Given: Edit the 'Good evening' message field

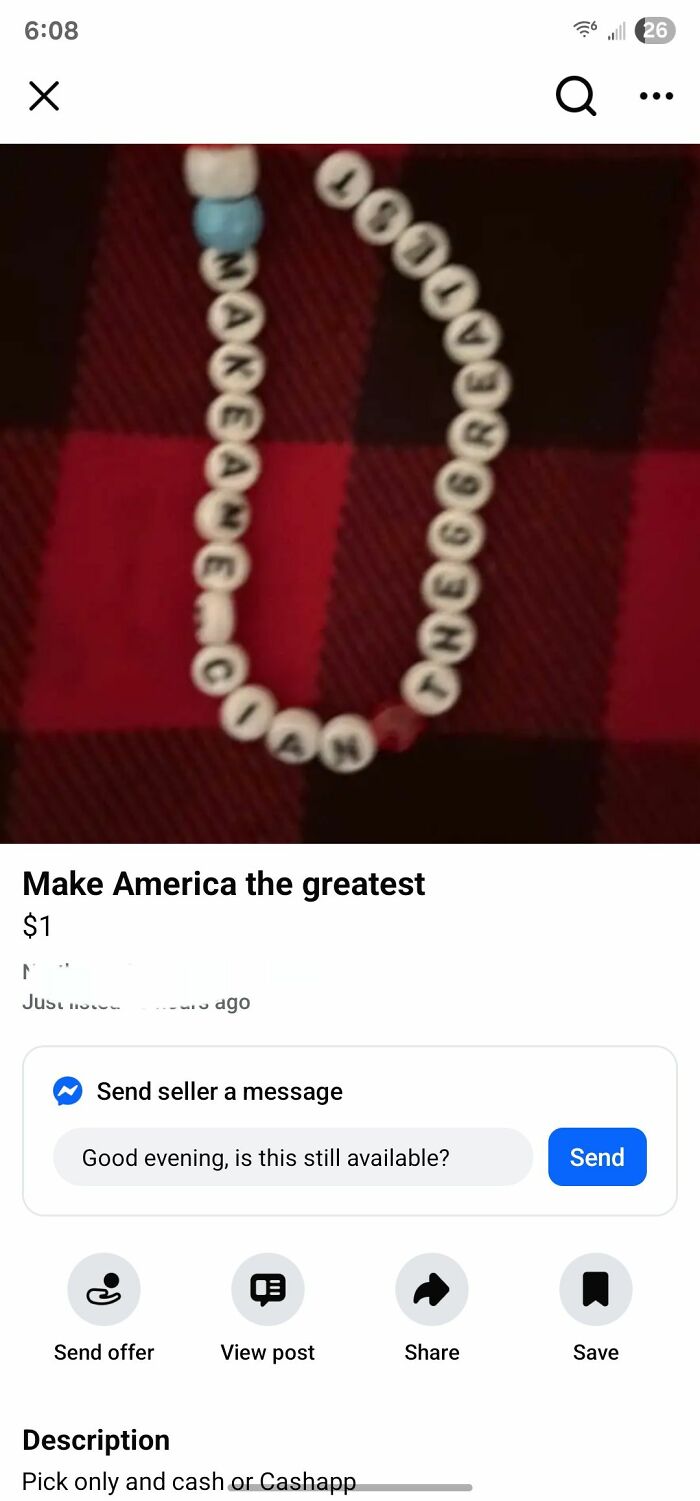Looking at the screenshot, I should 292,1157.
